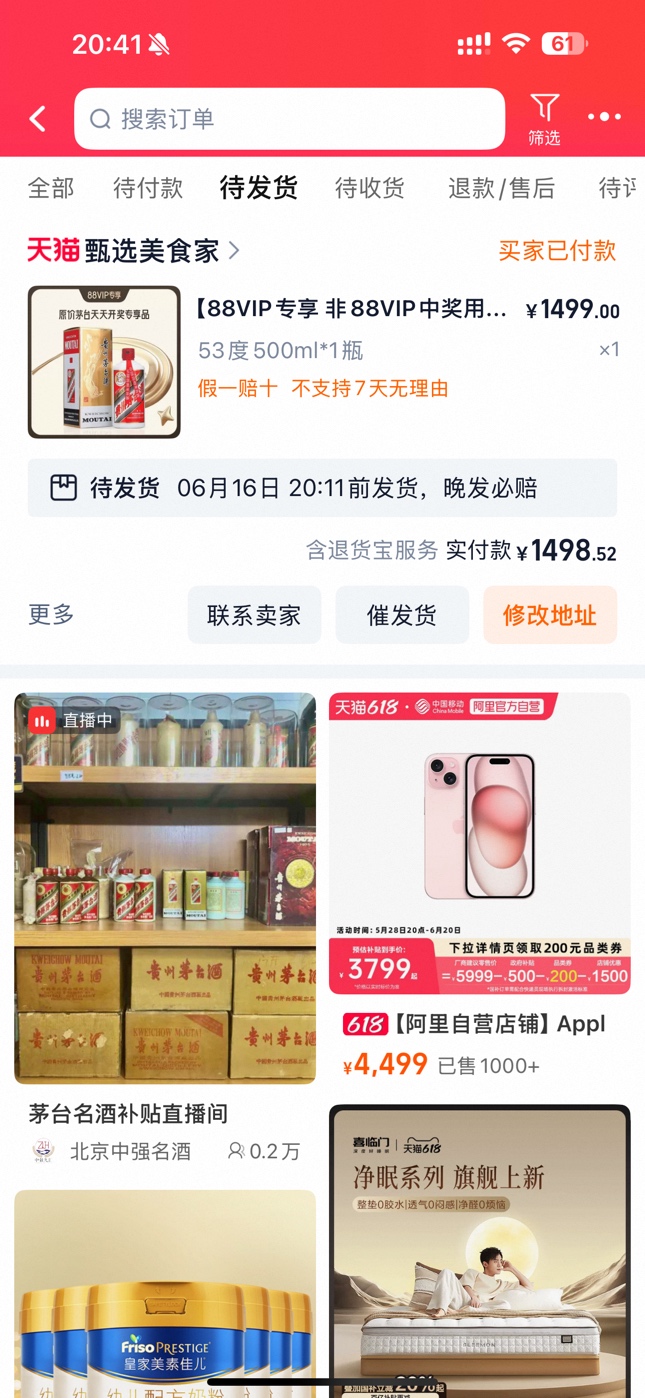The image size is (645, 1398).
Task: Tap 更多 for more order options
Action: click(x=51, y=614)
